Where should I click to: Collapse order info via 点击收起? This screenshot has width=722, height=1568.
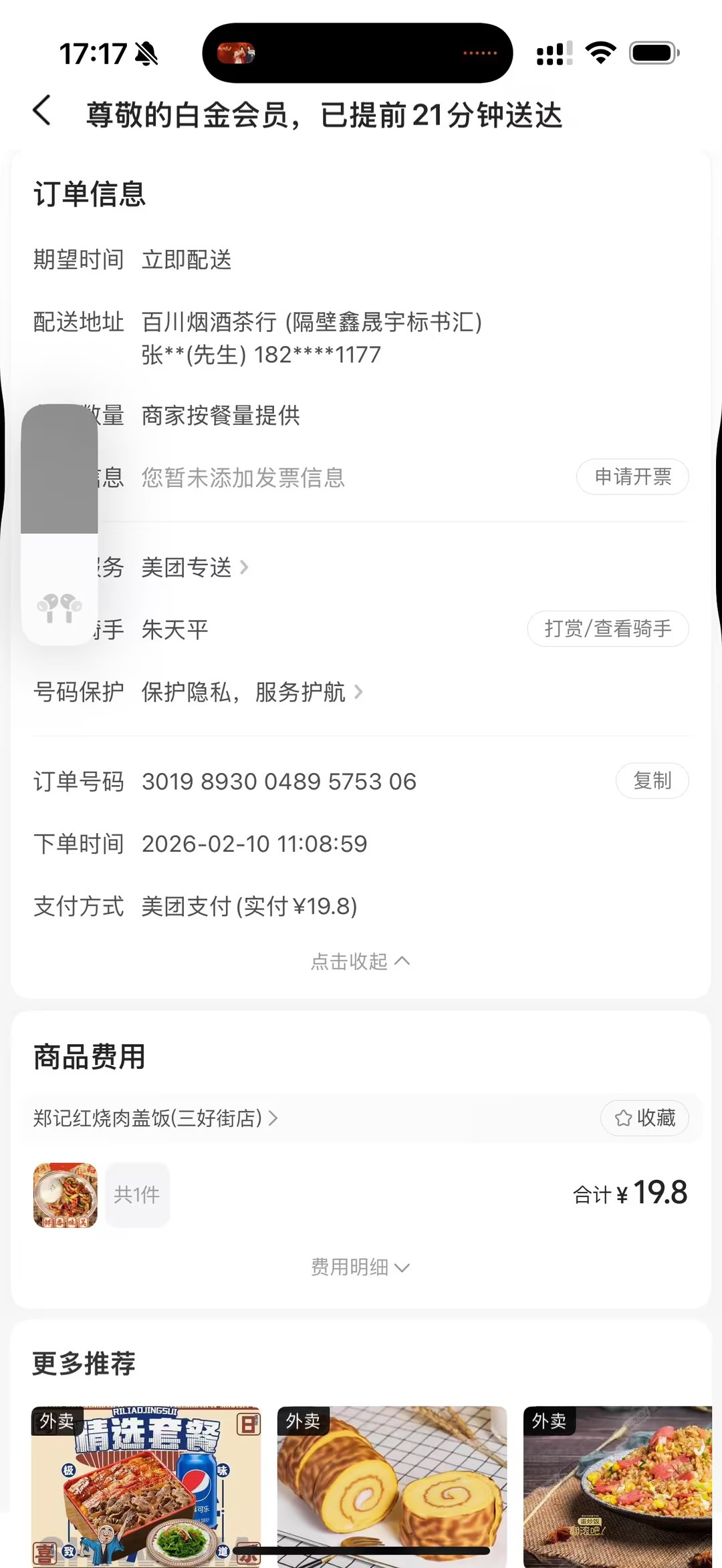click(360, 961)
